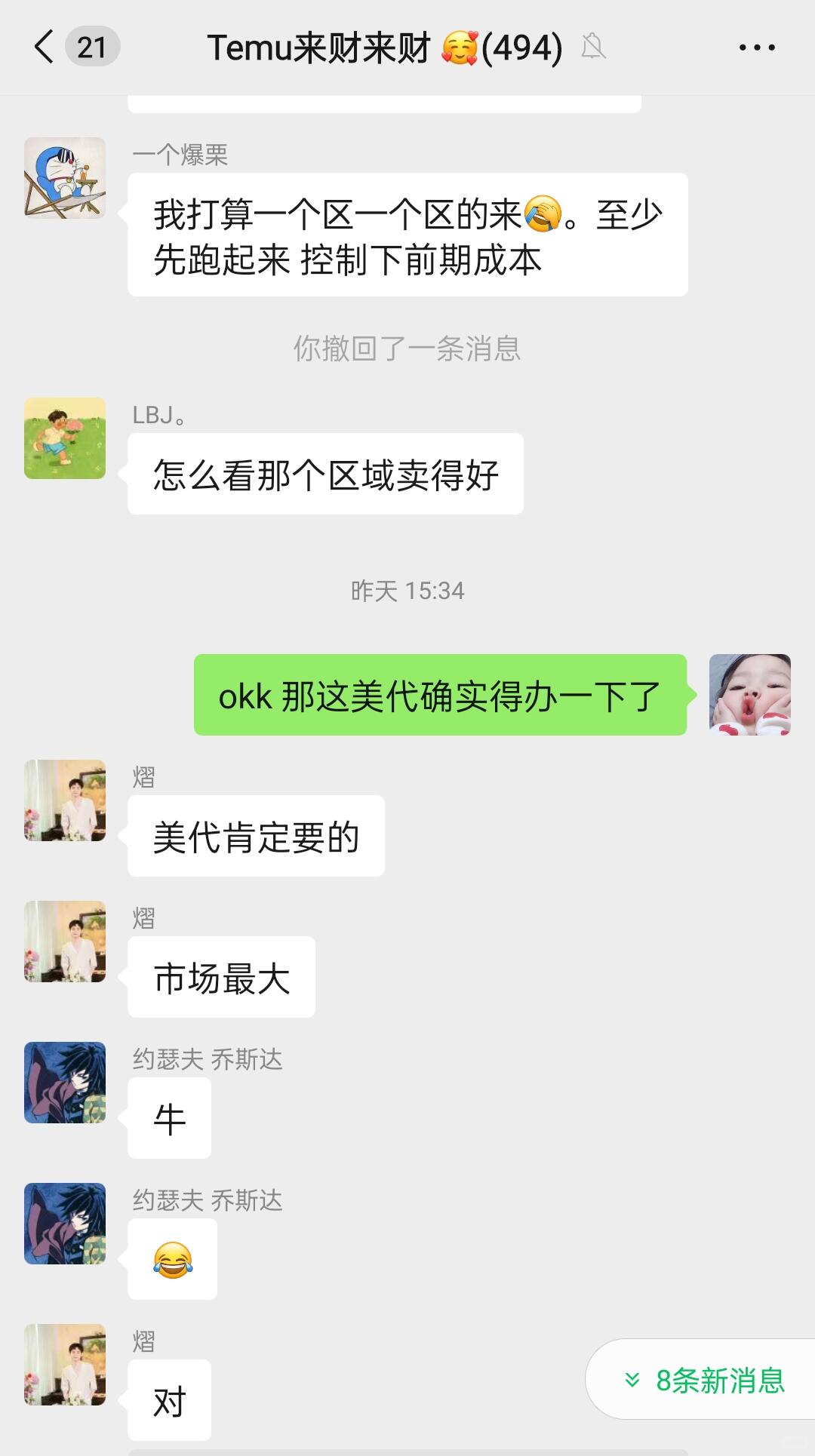Open my own avatar beside the green message
Image resolution: width=815 pixels, height=1456 pixels.
[x=749, y=695]
